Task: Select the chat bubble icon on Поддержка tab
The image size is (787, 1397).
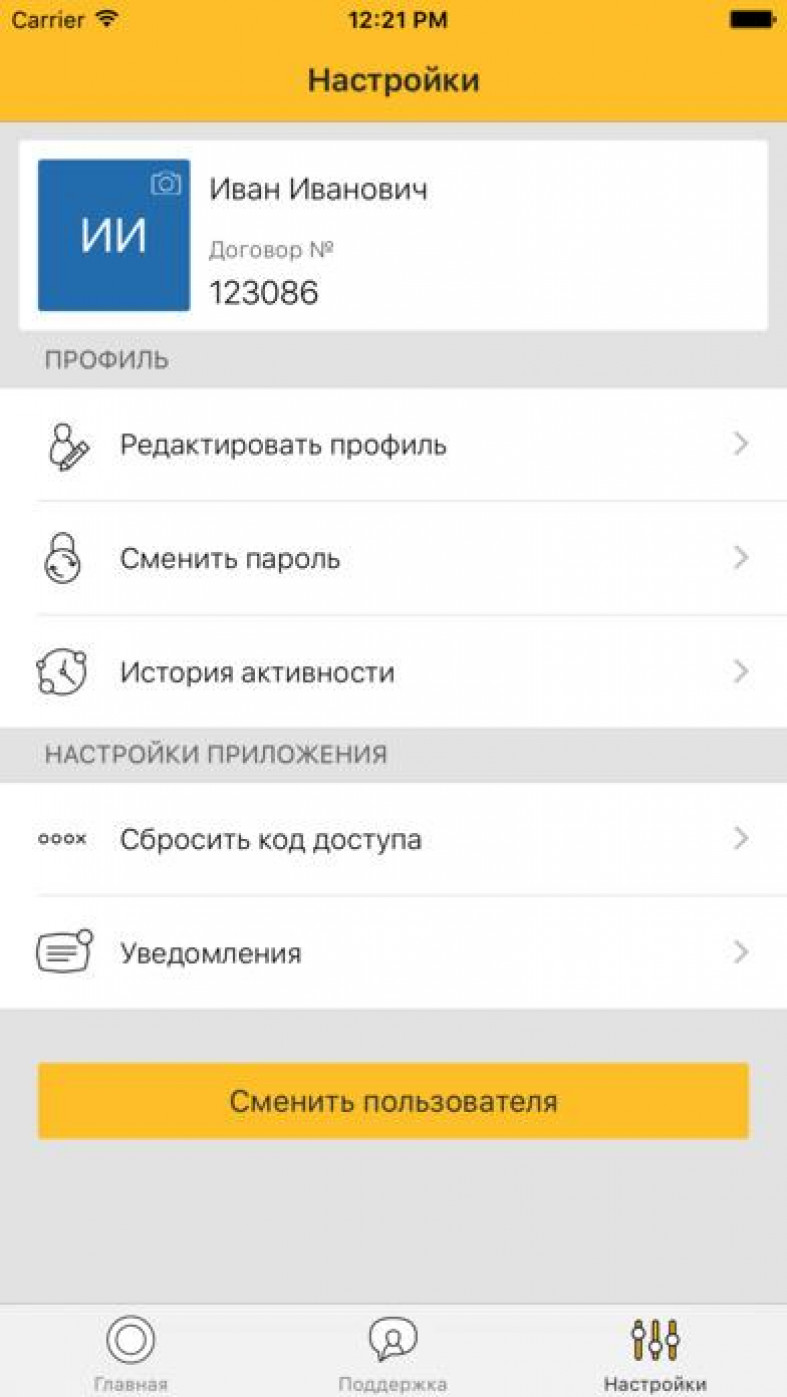Action: coord(393,1340)
